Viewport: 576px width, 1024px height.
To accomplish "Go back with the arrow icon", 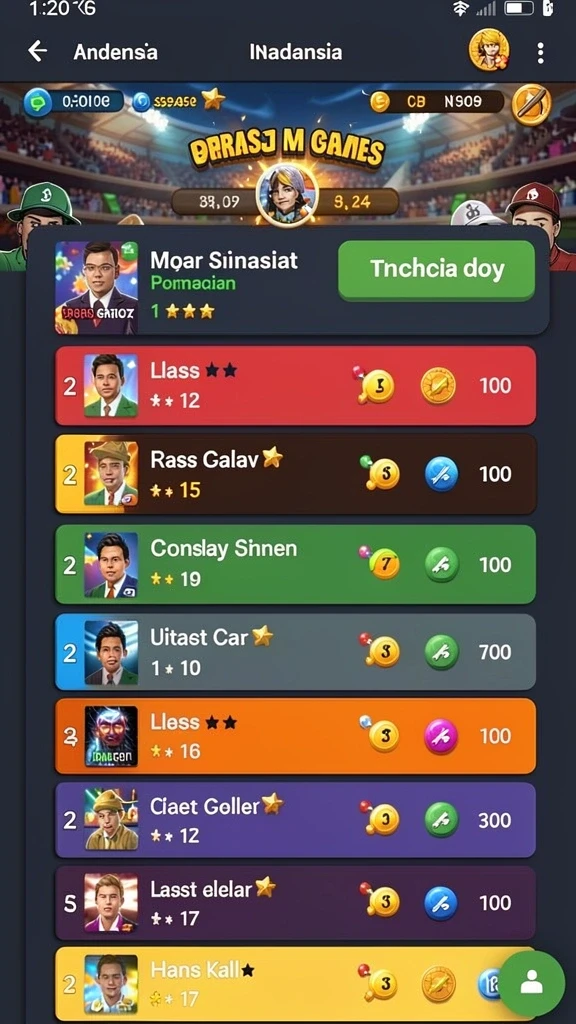I will click(38, 52).
